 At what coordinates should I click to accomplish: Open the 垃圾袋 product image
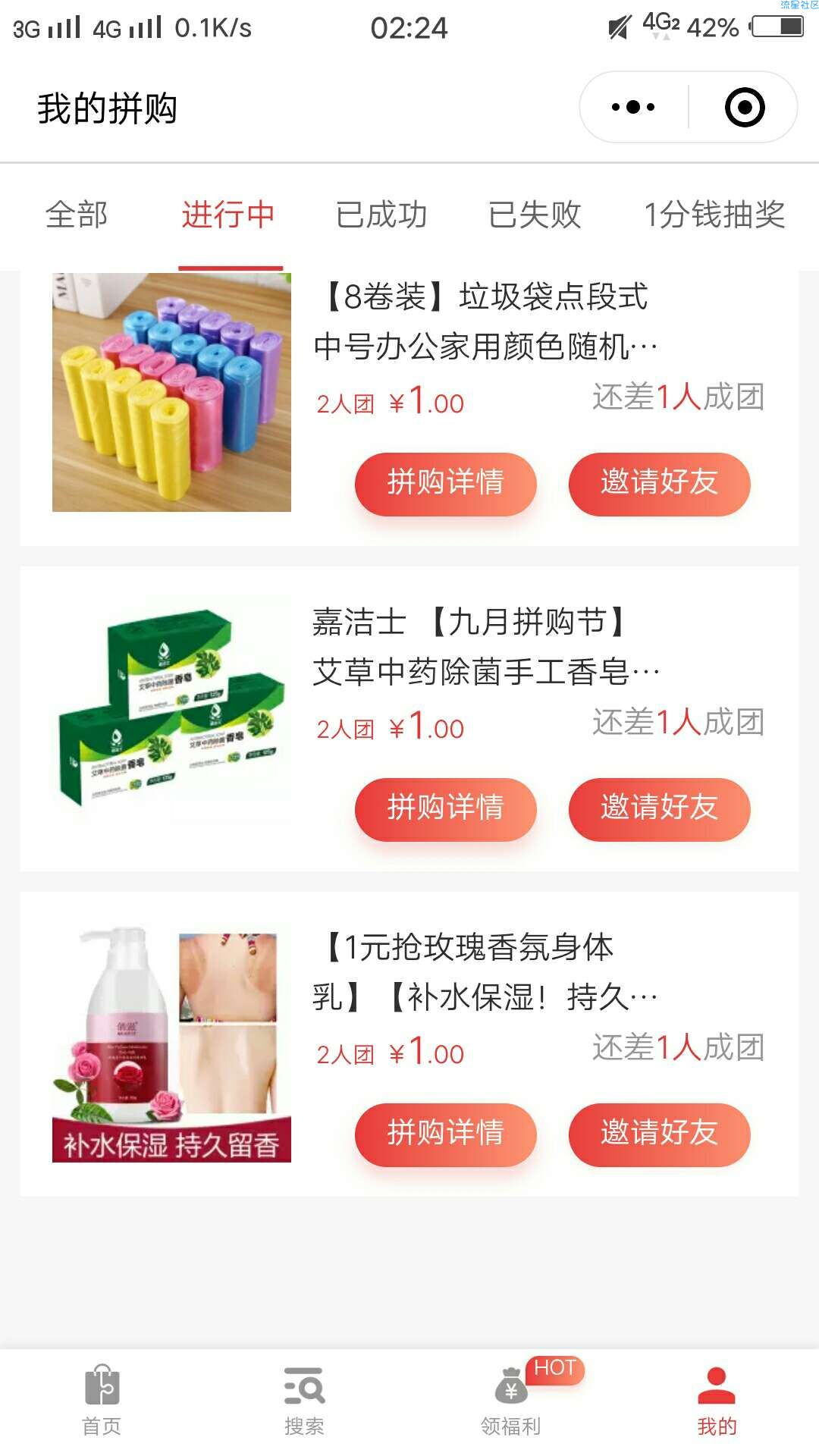click(171, 392)
